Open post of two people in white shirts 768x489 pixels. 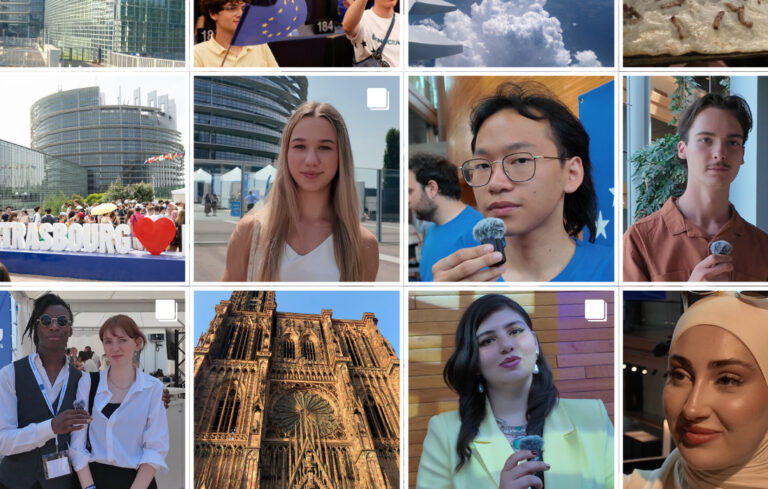[92, 390]
